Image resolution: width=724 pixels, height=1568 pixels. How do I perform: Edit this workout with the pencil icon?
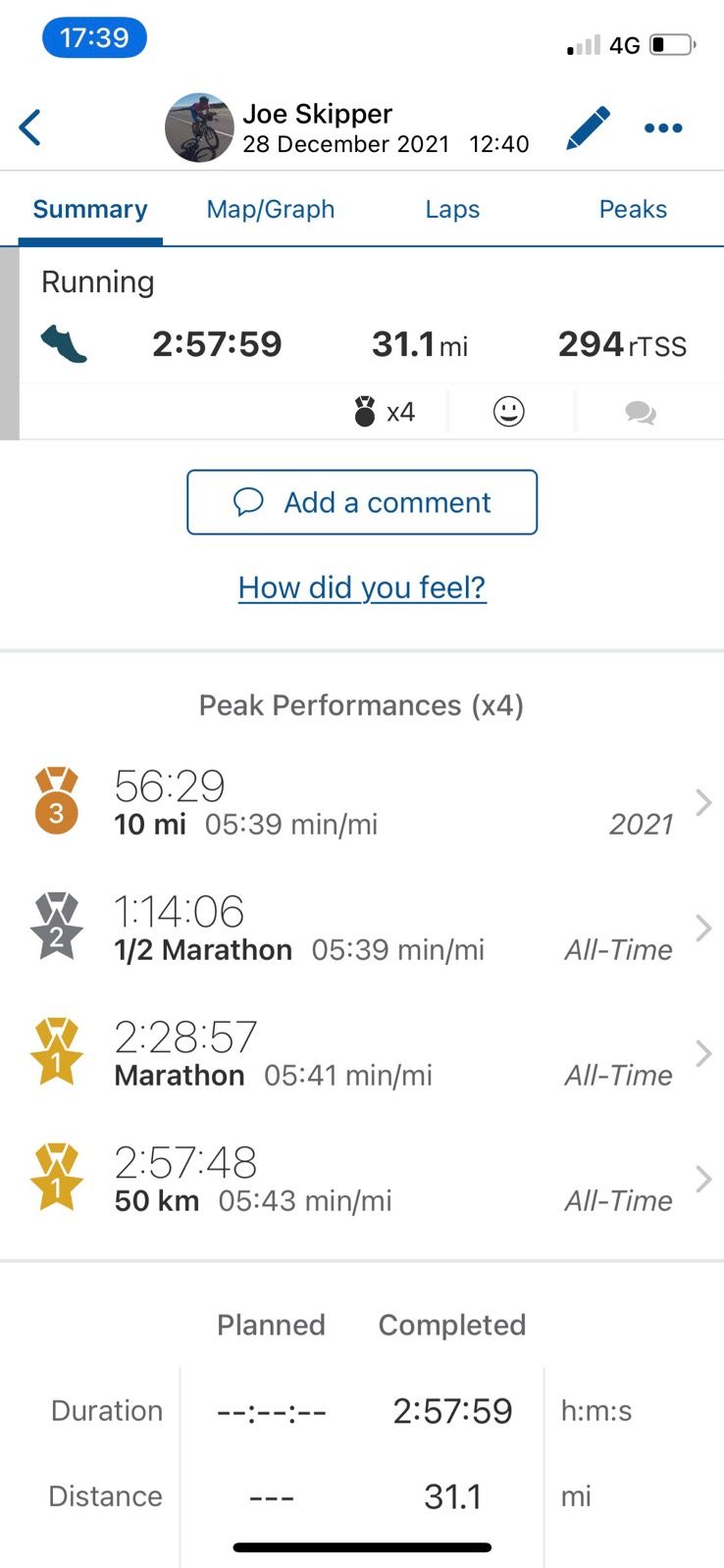point(588,127)
